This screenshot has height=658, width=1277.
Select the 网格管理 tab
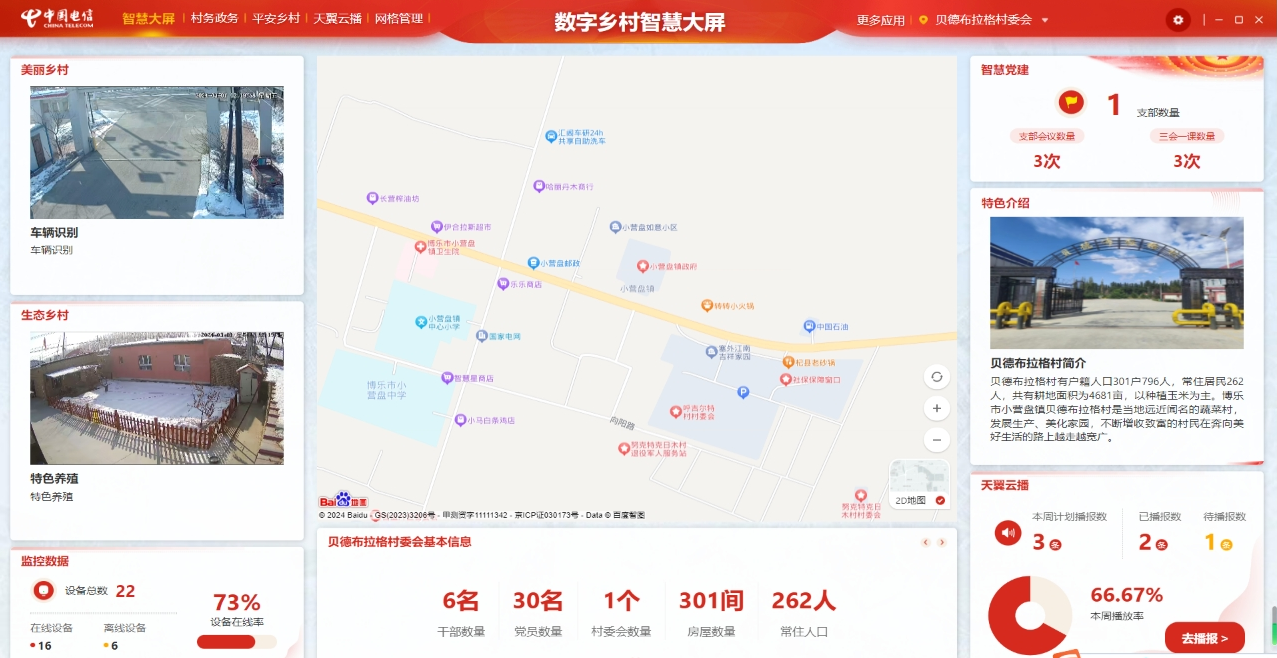399,19
